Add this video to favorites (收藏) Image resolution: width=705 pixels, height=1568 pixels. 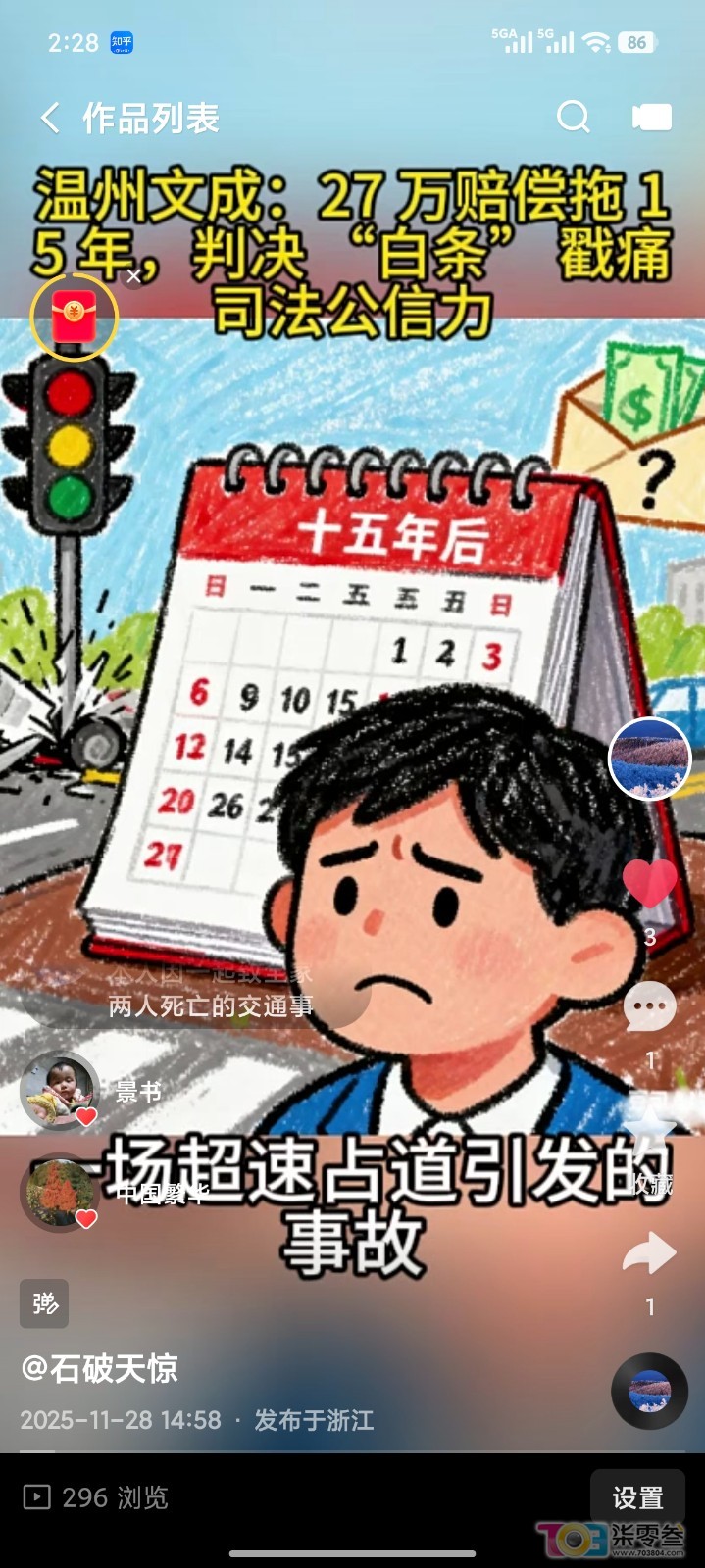point(649,1137)
